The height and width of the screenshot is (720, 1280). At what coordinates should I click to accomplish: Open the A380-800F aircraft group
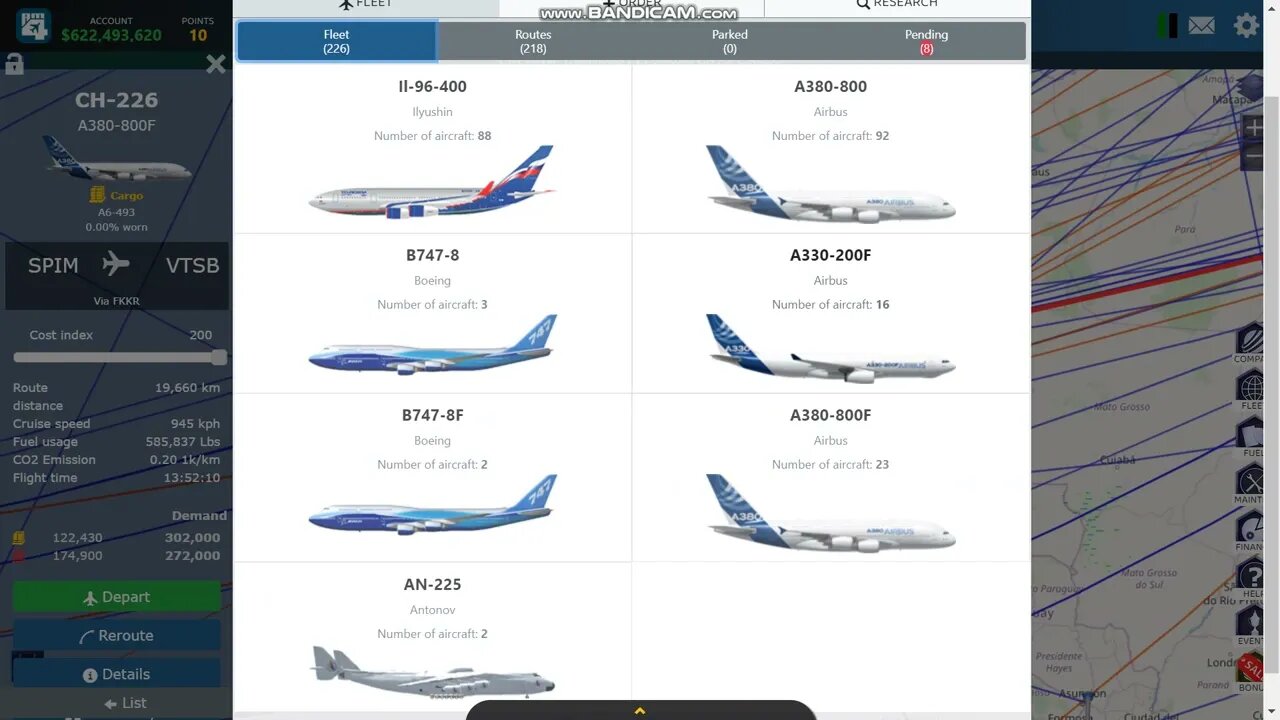point(830,478)
